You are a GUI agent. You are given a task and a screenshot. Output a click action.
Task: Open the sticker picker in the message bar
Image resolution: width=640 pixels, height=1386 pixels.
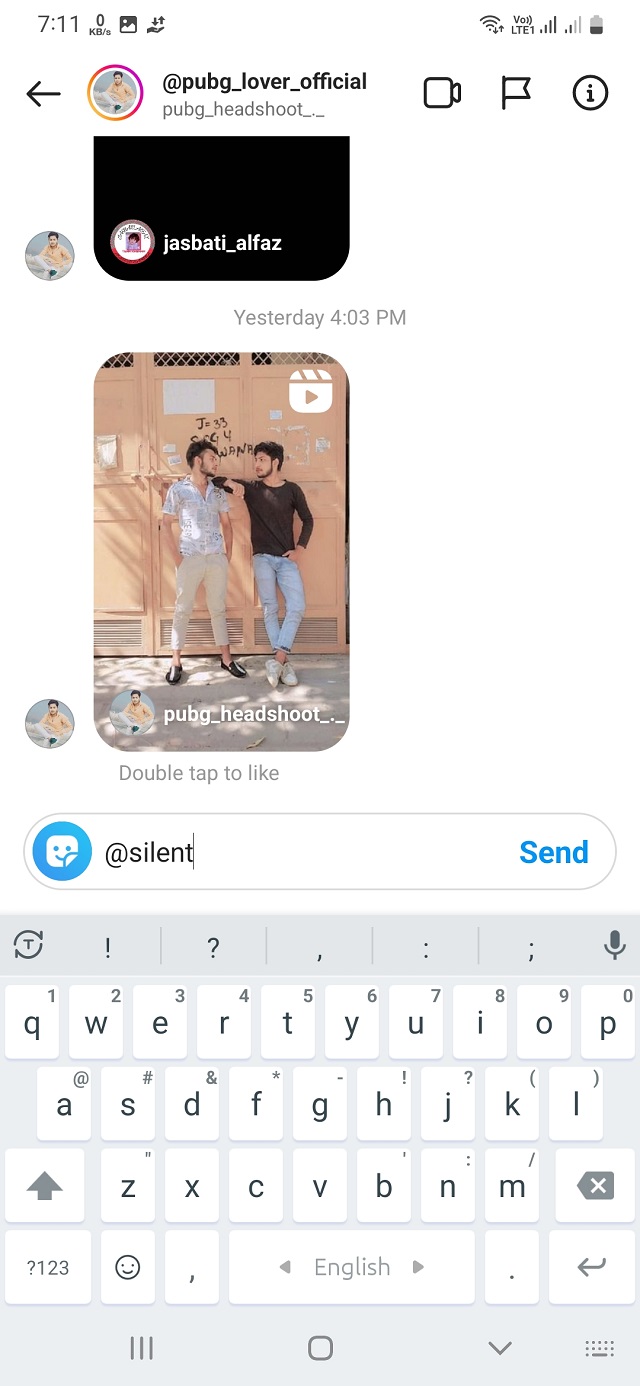coord(62,852)
